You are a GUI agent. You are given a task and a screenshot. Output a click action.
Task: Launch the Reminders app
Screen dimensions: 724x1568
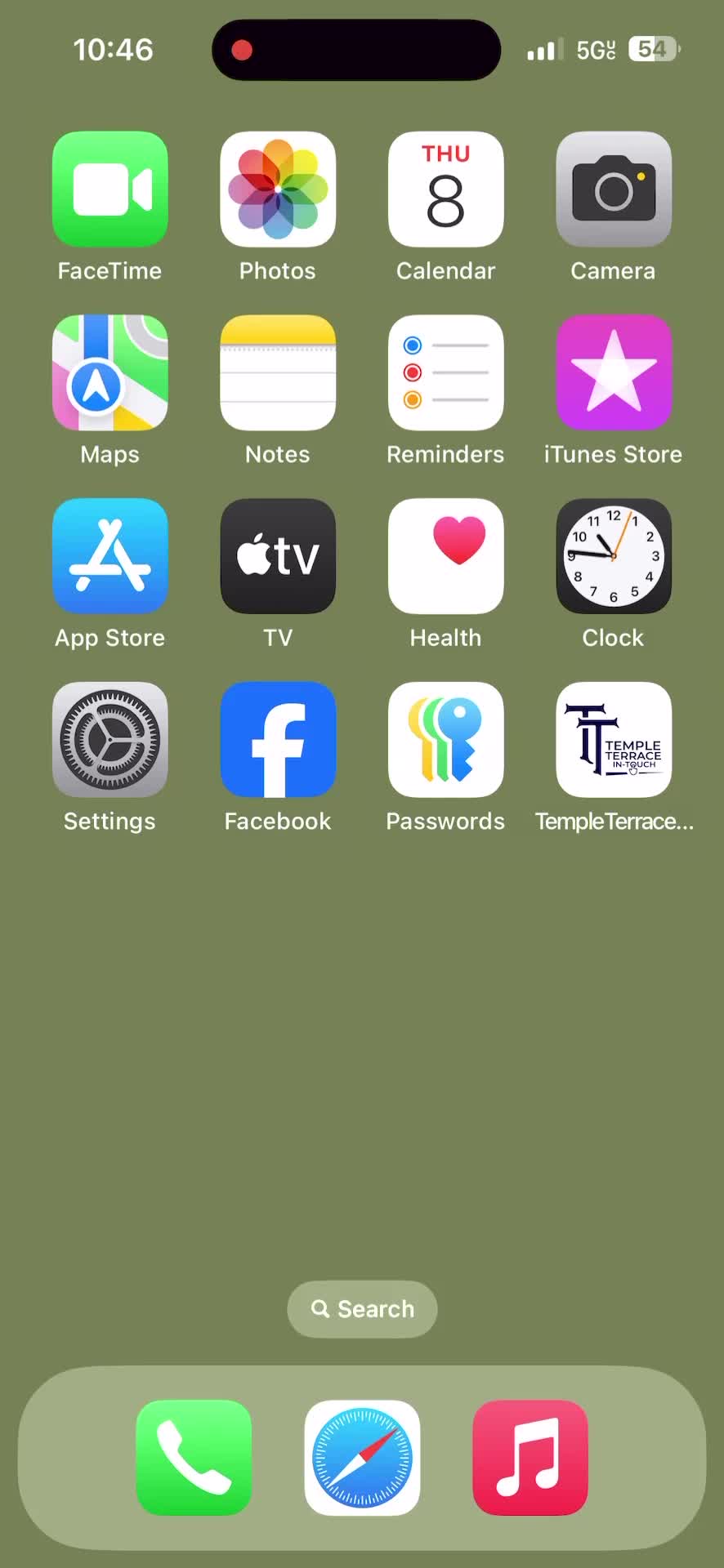[x=445, y=373]
